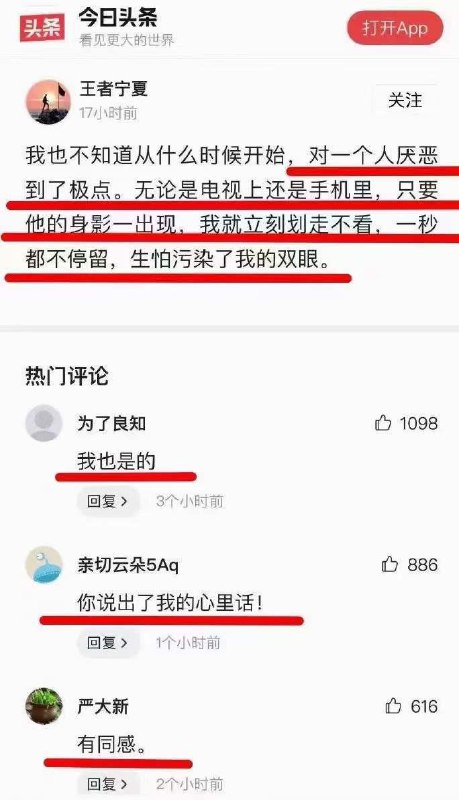Reply to 亲切云朵5Aq's comment
459x800 pixels.
click(x=107, y=642)
